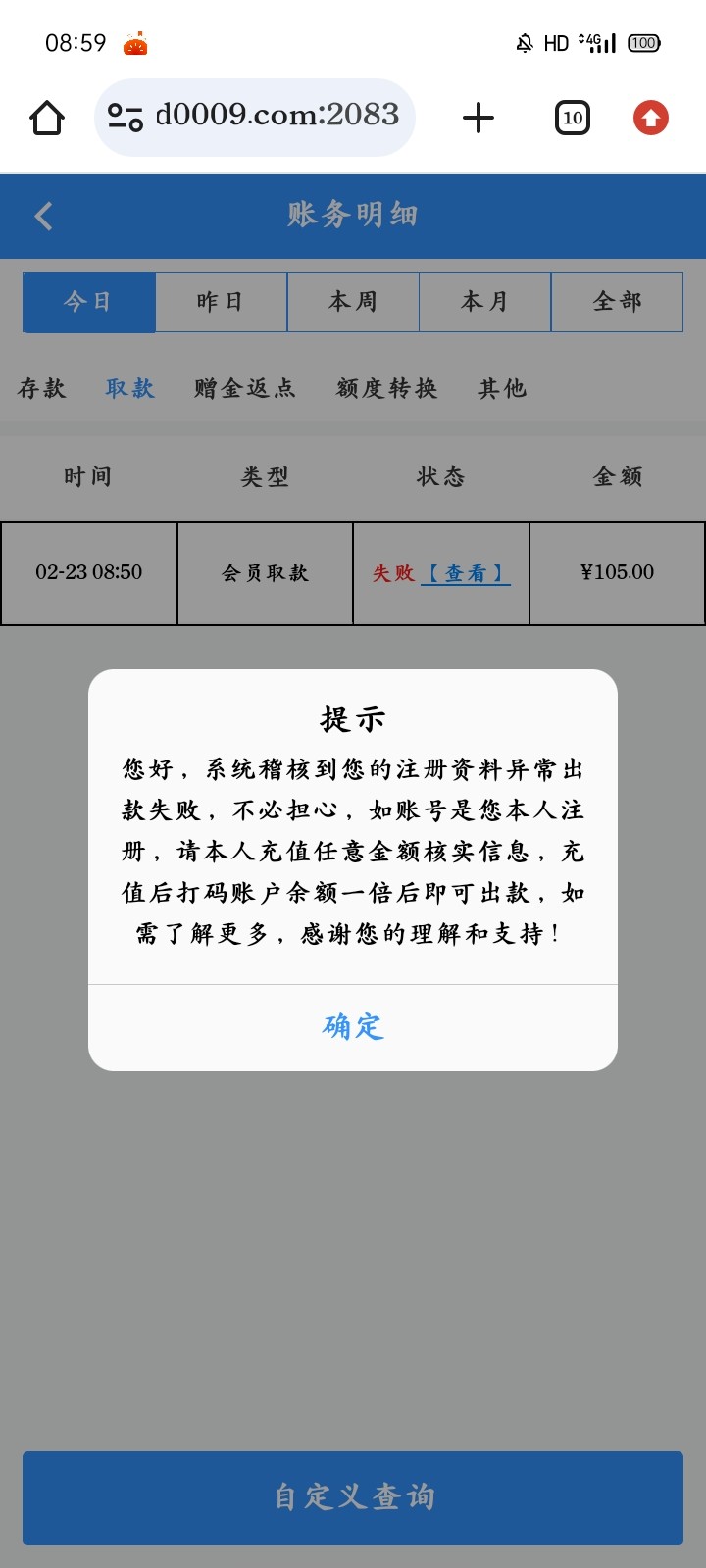Select the 取款 category

(x=130, y=388)
